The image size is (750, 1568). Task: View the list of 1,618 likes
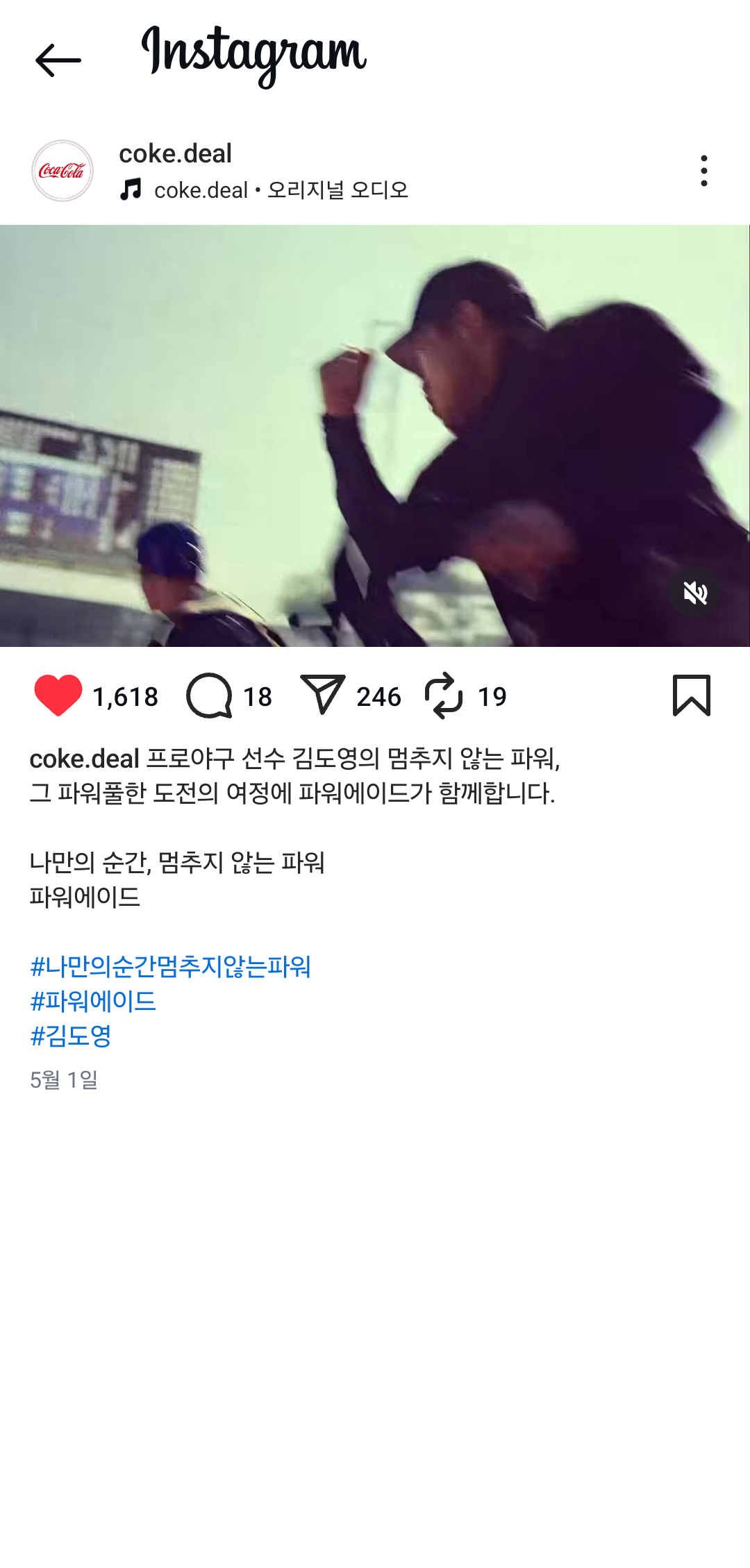(126, 697)
